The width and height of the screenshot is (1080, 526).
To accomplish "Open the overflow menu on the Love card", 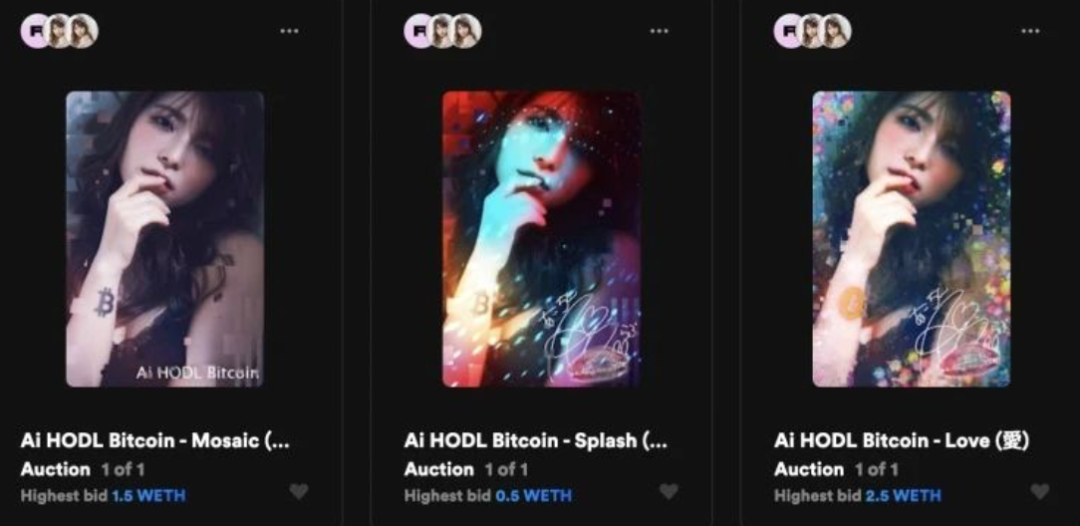I will pyautogui.click(x=1030, y=31).
